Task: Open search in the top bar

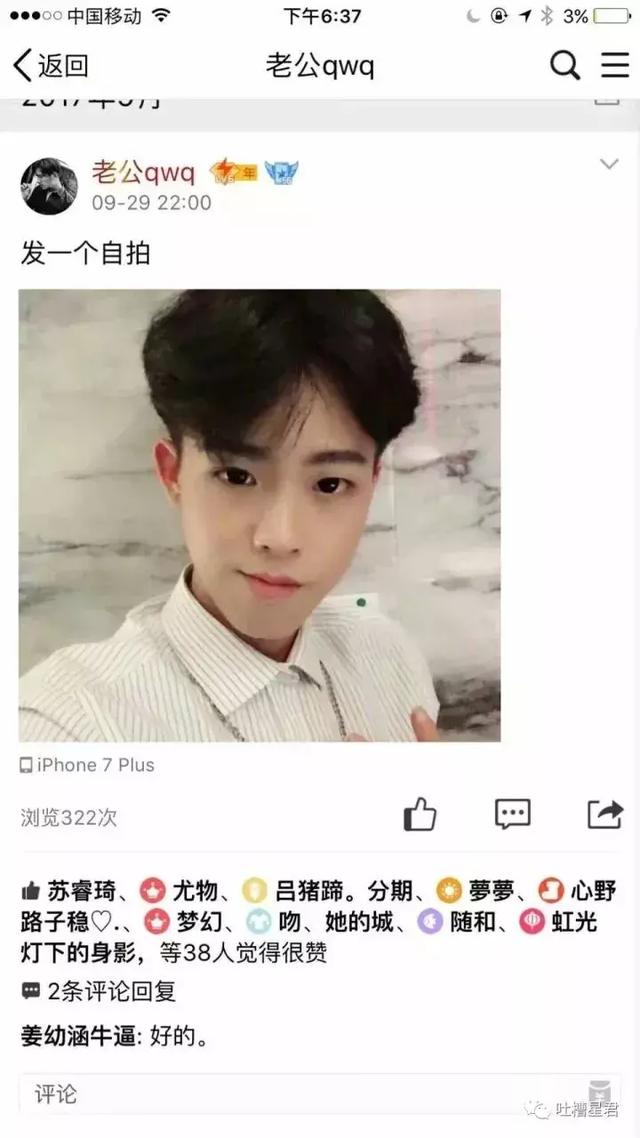Action: point(565,66)
